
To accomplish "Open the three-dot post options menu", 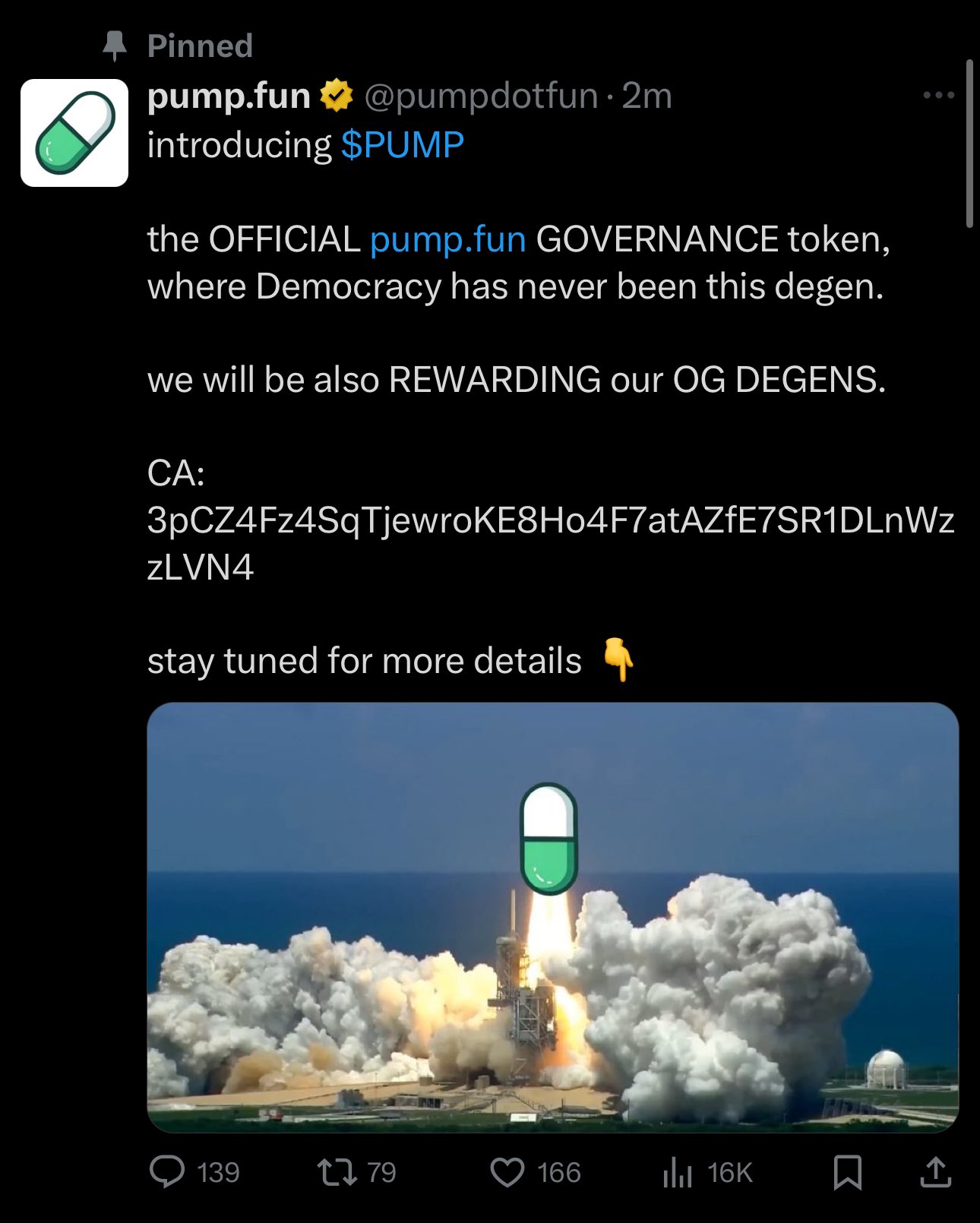I will [938, 96].
